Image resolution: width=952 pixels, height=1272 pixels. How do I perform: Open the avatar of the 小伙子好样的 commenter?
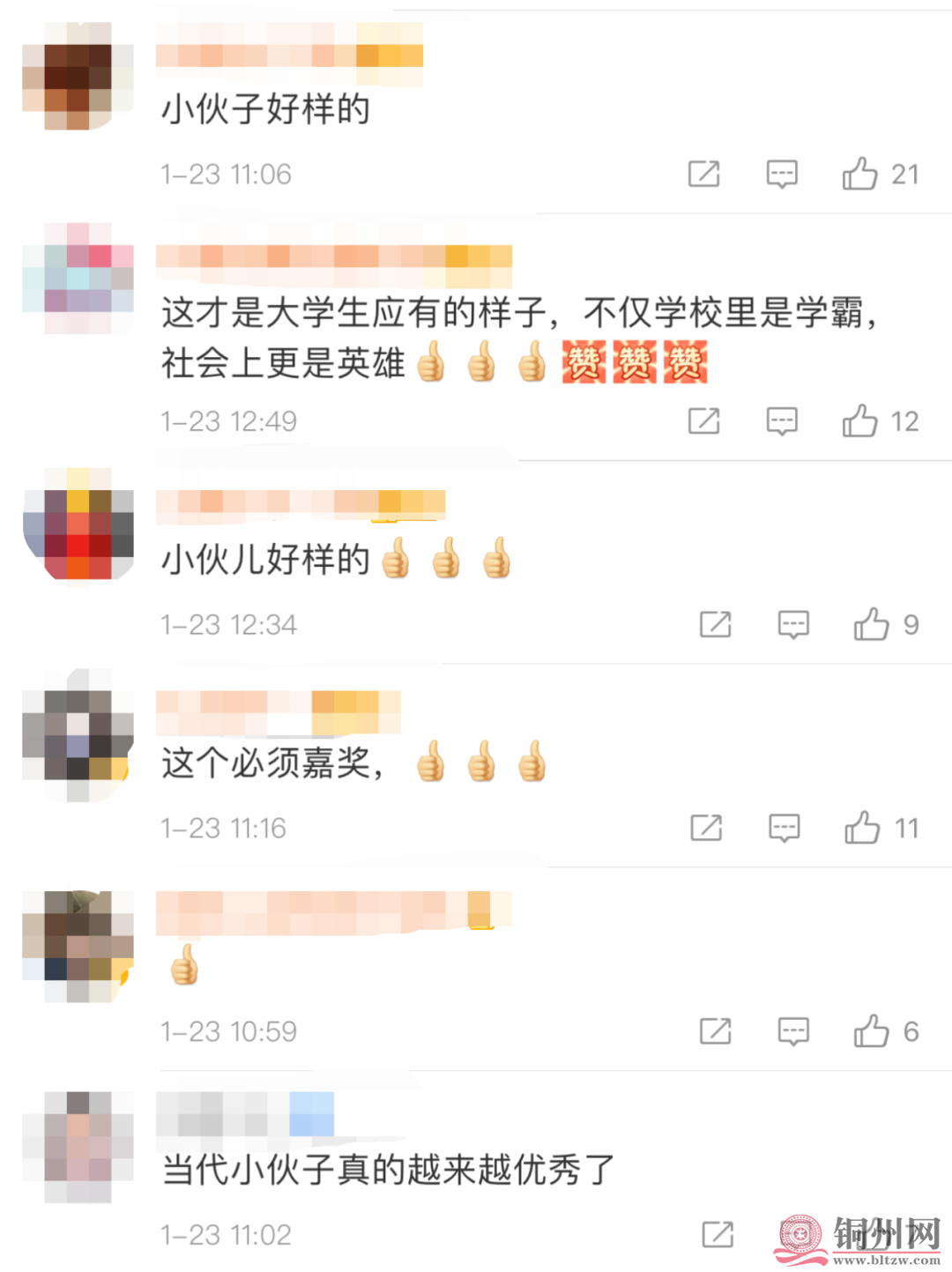coord(78,76)
